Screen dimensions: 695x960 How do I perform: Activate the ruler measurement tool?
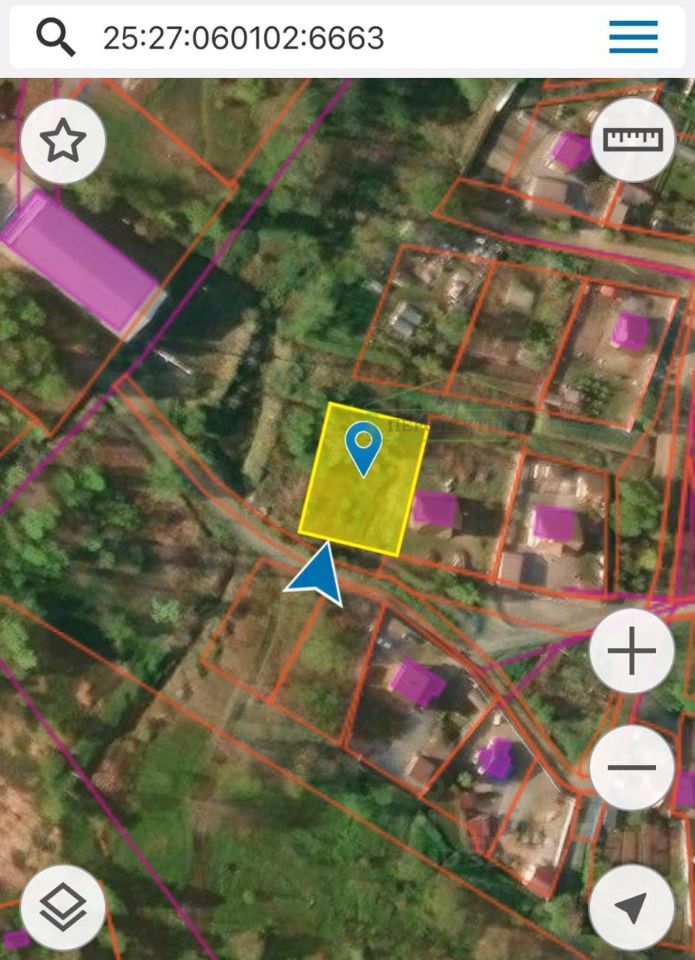point(632,140)
